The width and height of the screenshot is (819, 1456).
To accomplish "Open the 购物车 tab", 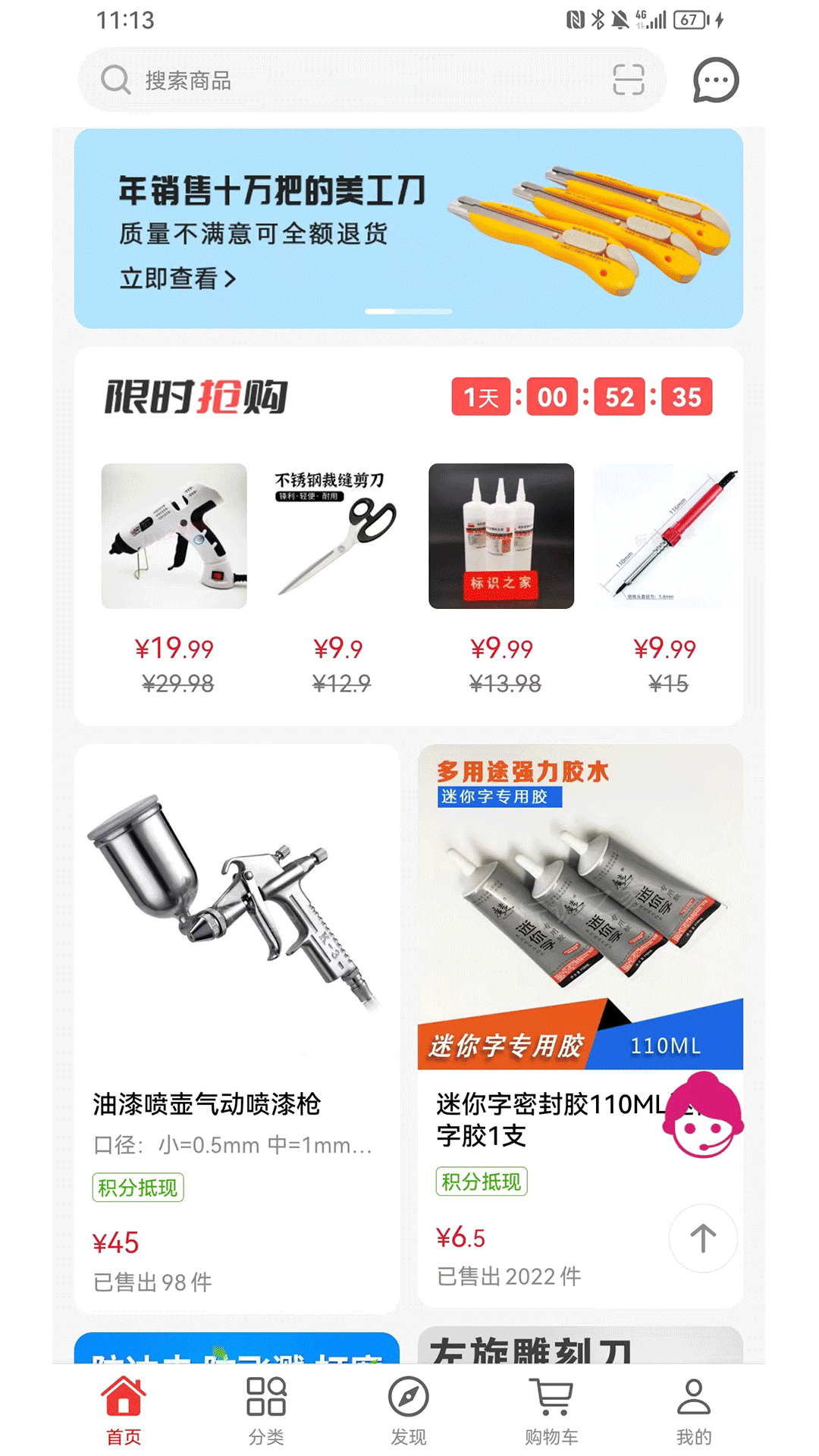I will (x=551, y=1407).
